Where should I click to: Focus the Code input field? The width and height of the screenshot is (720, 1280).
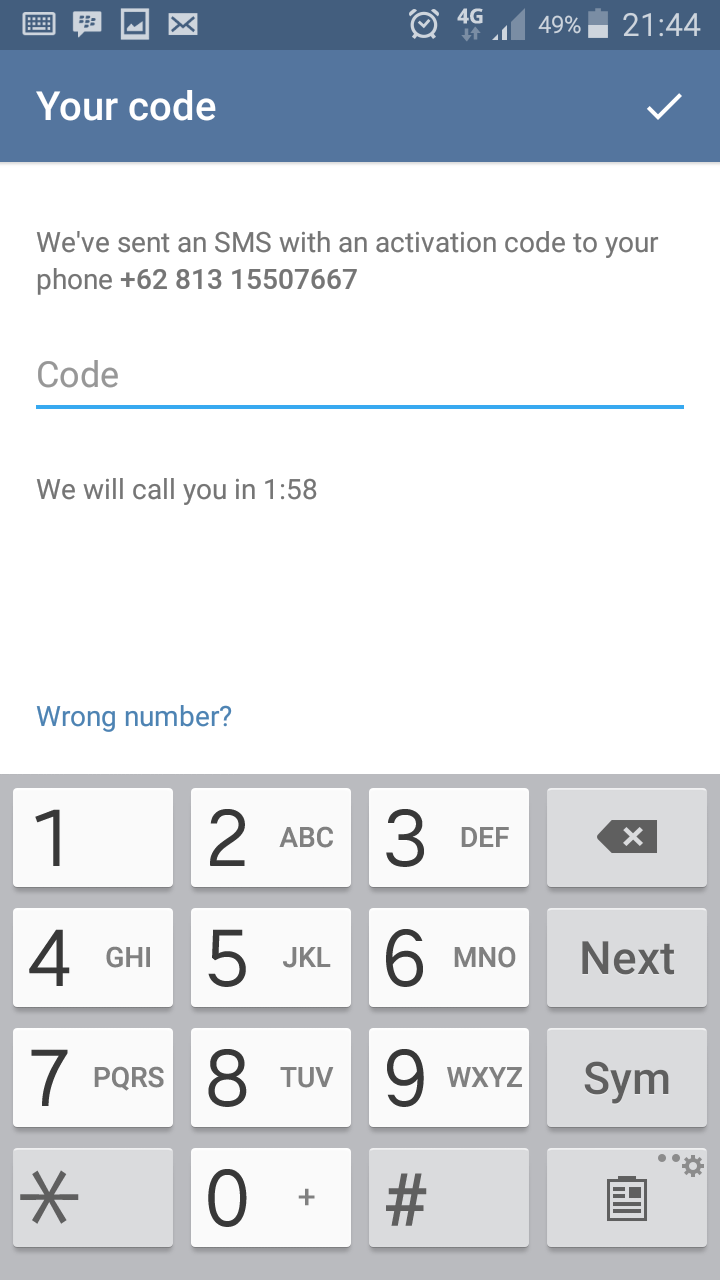(x=360, y=376)
